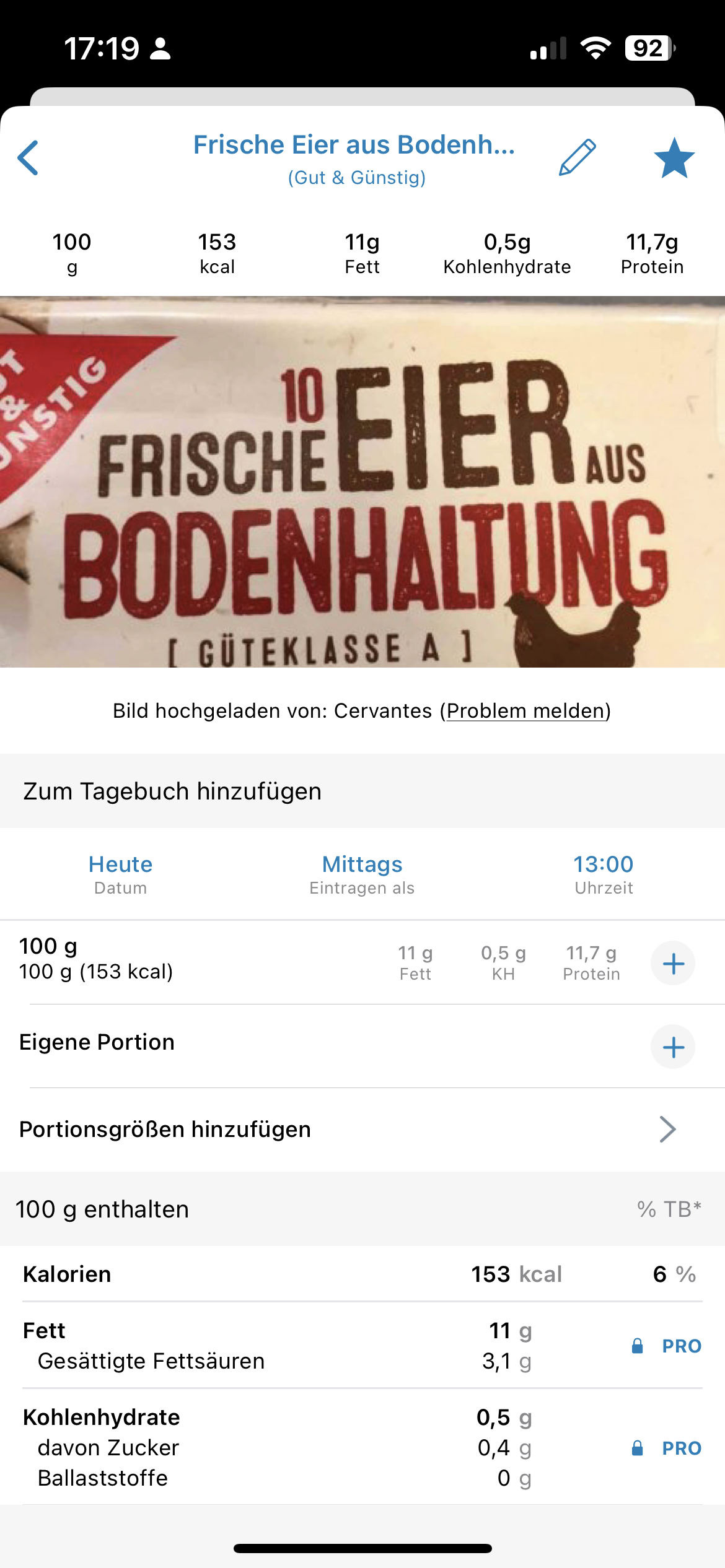This screenshot has height=1568, width=725.
Task: Favorite this food using the star icon
Action: pyautogui.click(x=673, y=157)
